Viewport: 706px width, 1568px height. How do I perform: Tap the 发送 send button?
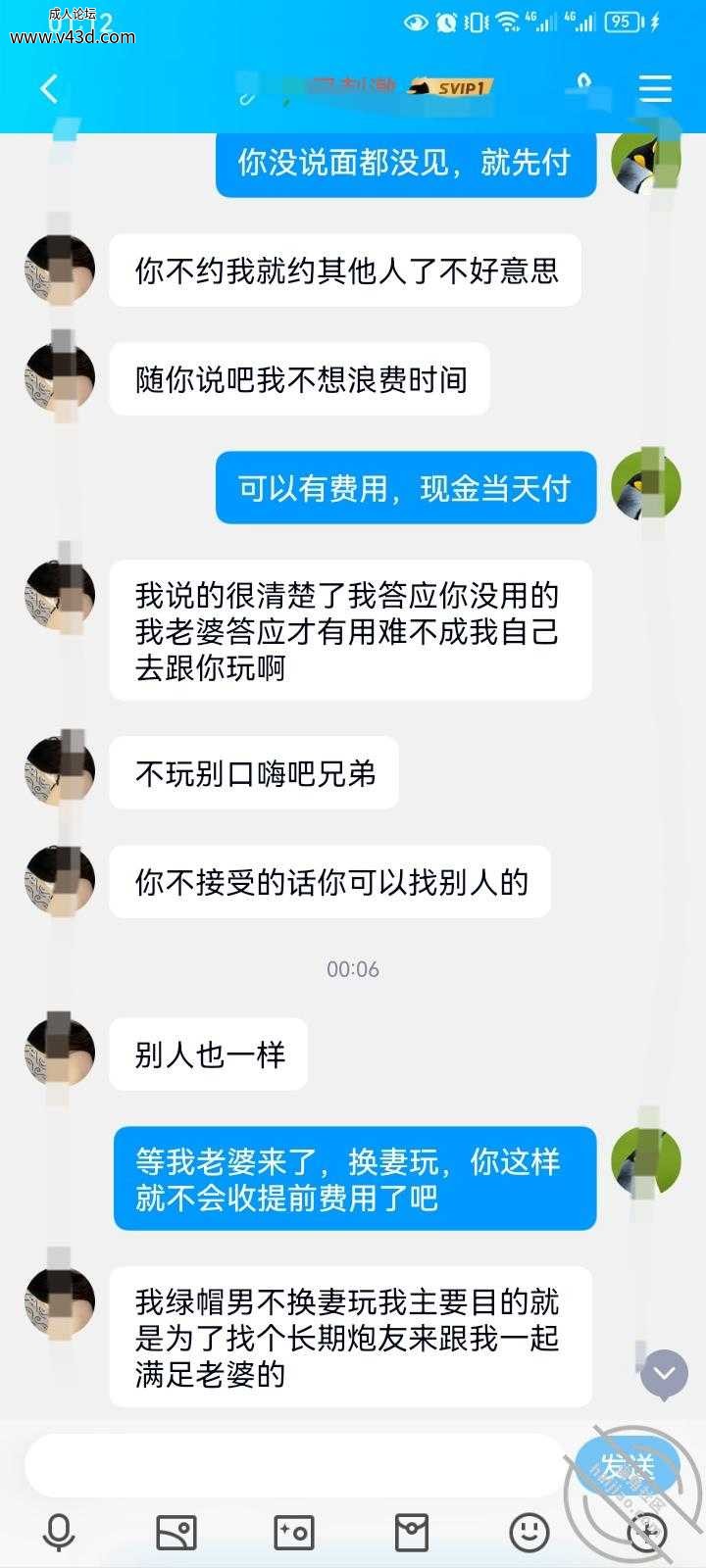[628, 1467]
